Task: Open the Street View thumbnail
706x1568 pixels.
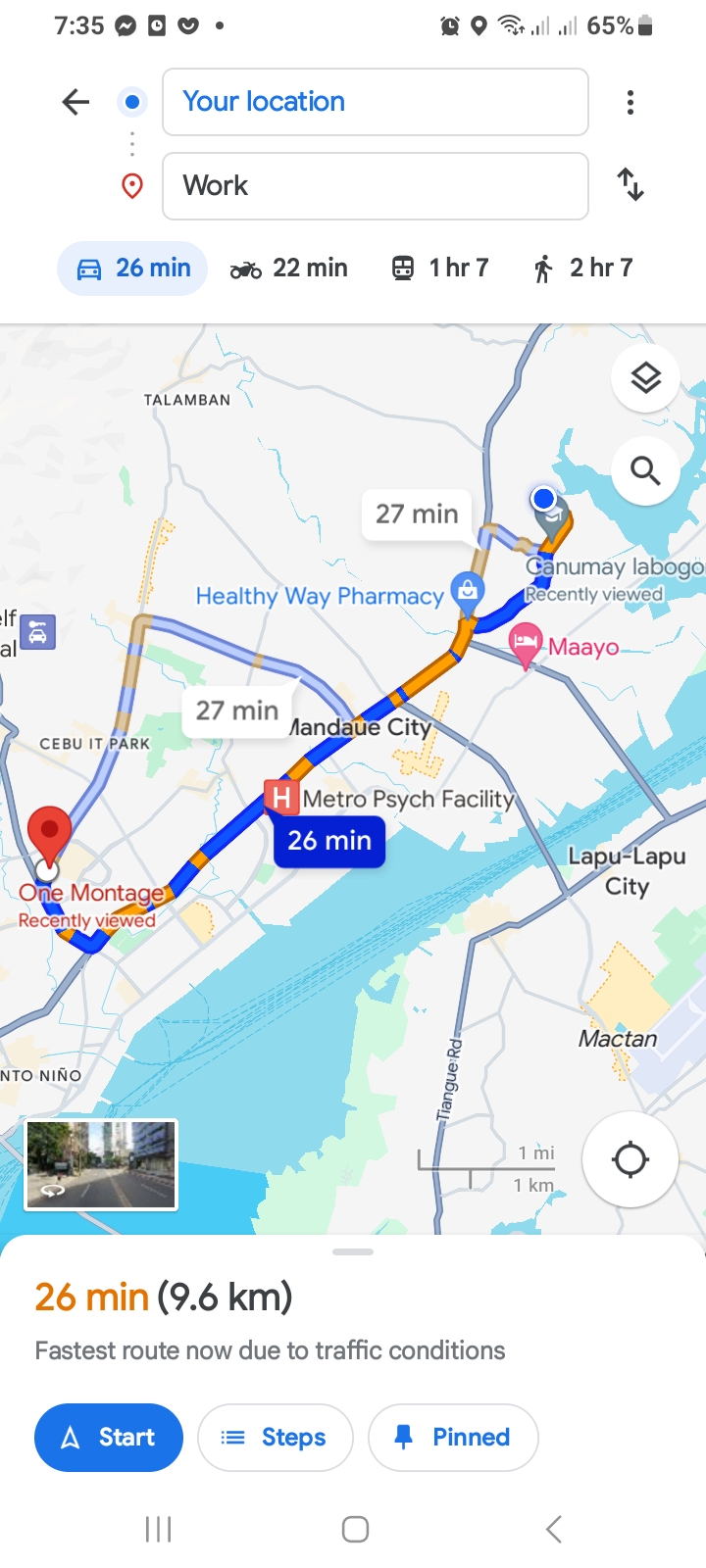Action: tap(101, 1165)
